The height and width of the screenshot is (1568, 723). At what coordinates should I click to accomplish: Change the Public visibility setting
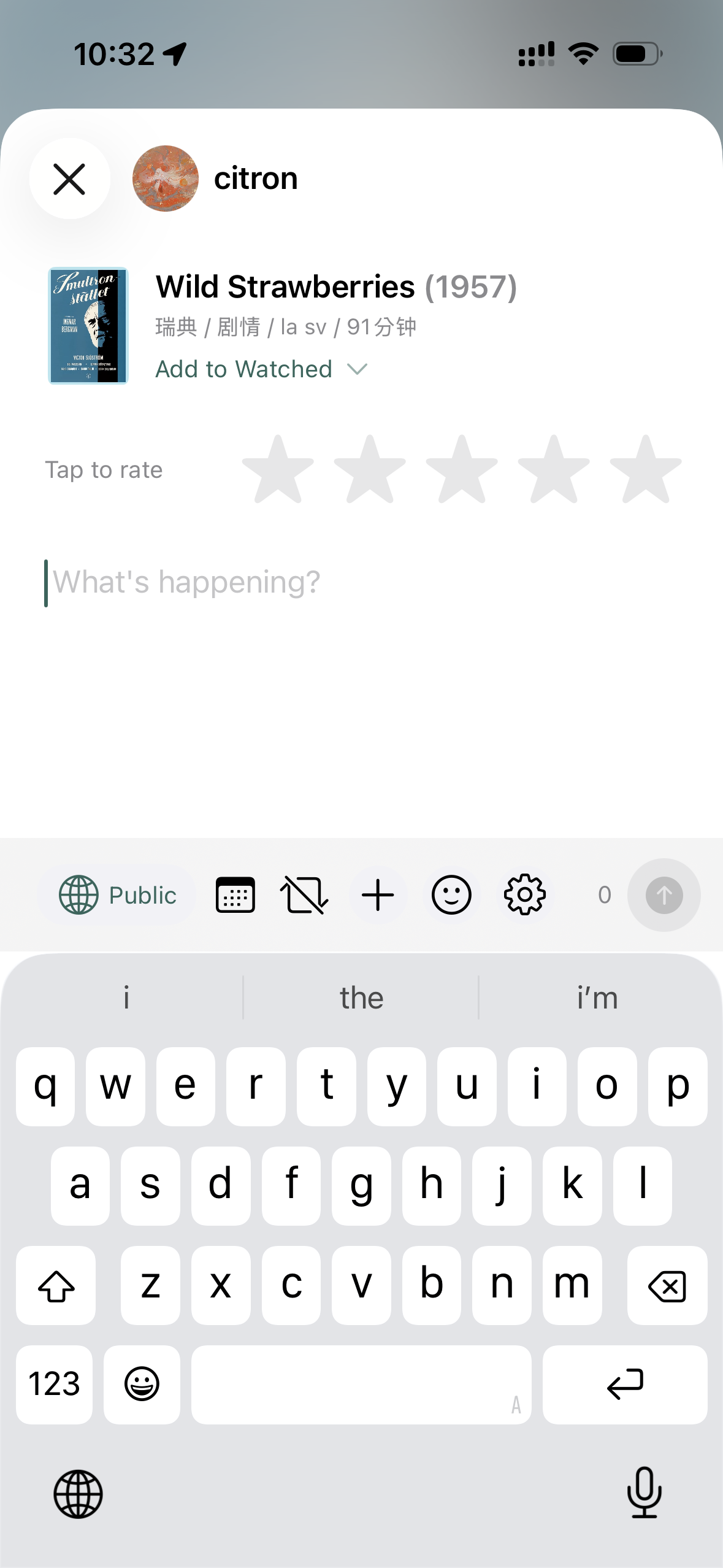[118, 895]
